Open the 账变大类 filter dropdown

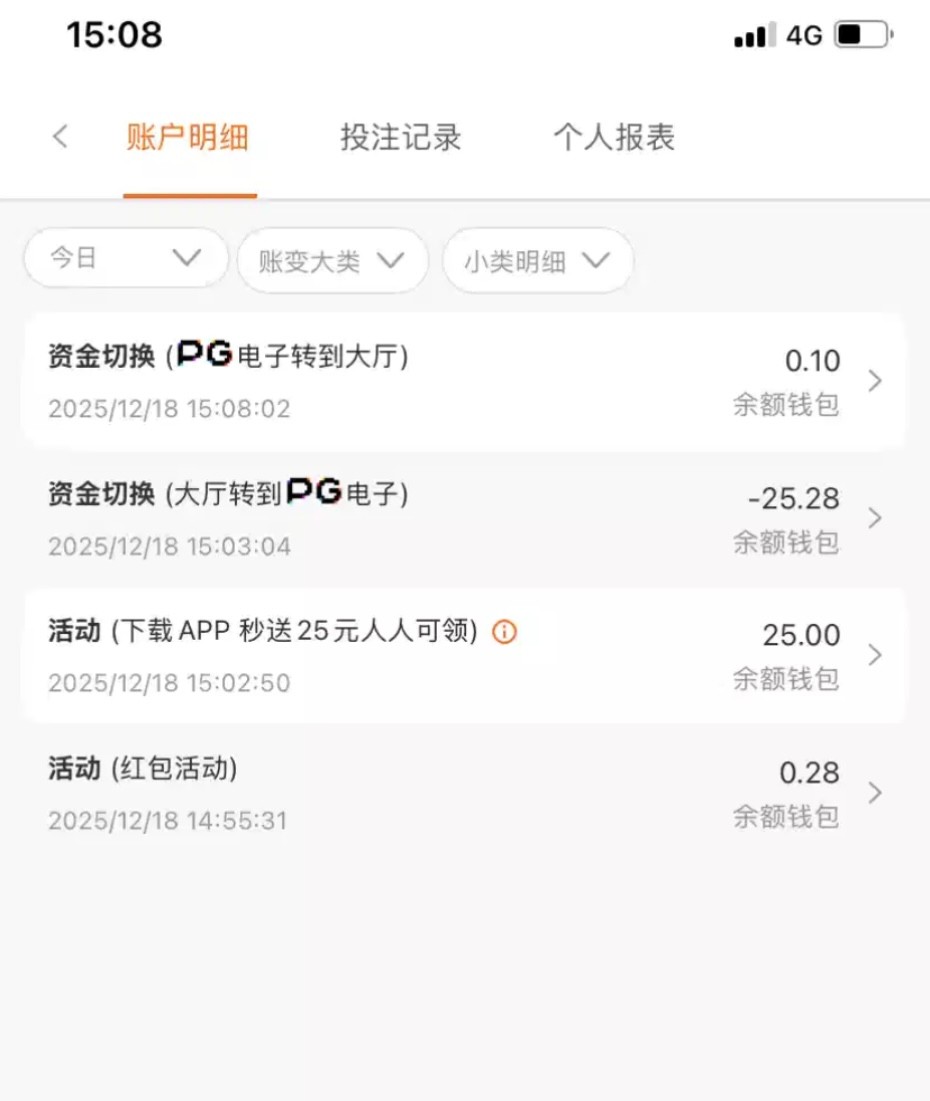[x=332, y=262]
